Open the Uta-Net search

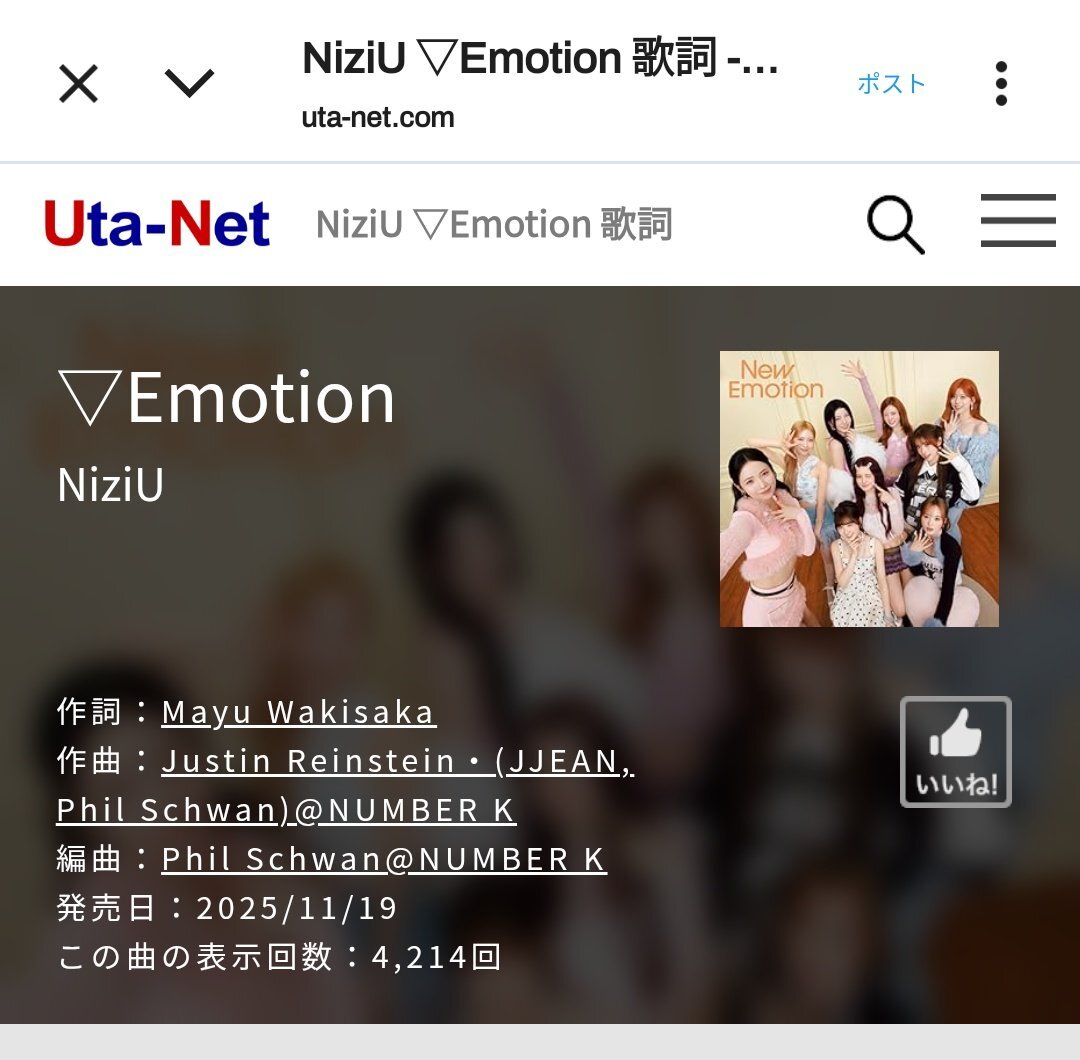tap(895, 224)
